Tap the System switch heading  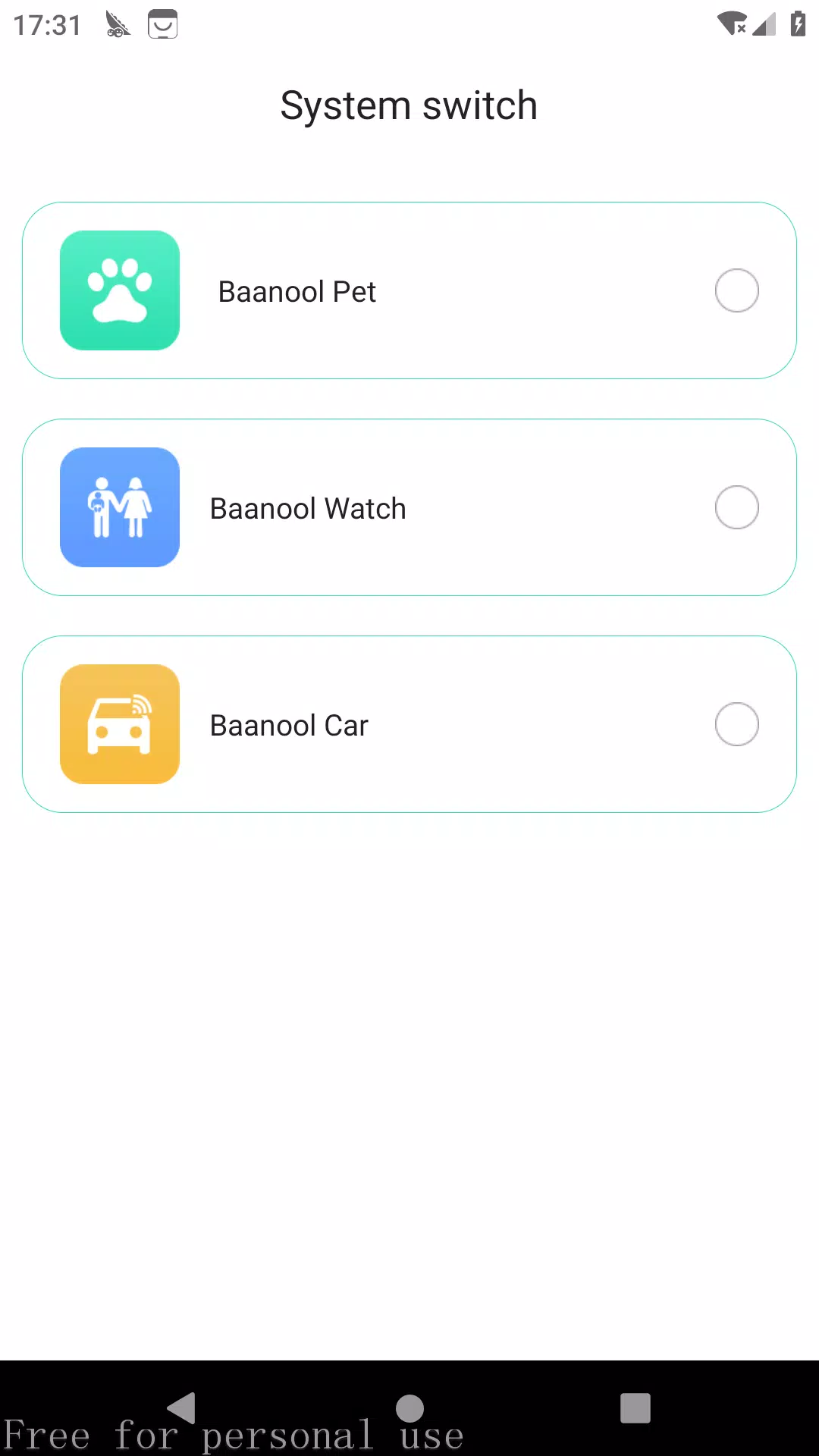pyautogui.click(x=409, y=105)
